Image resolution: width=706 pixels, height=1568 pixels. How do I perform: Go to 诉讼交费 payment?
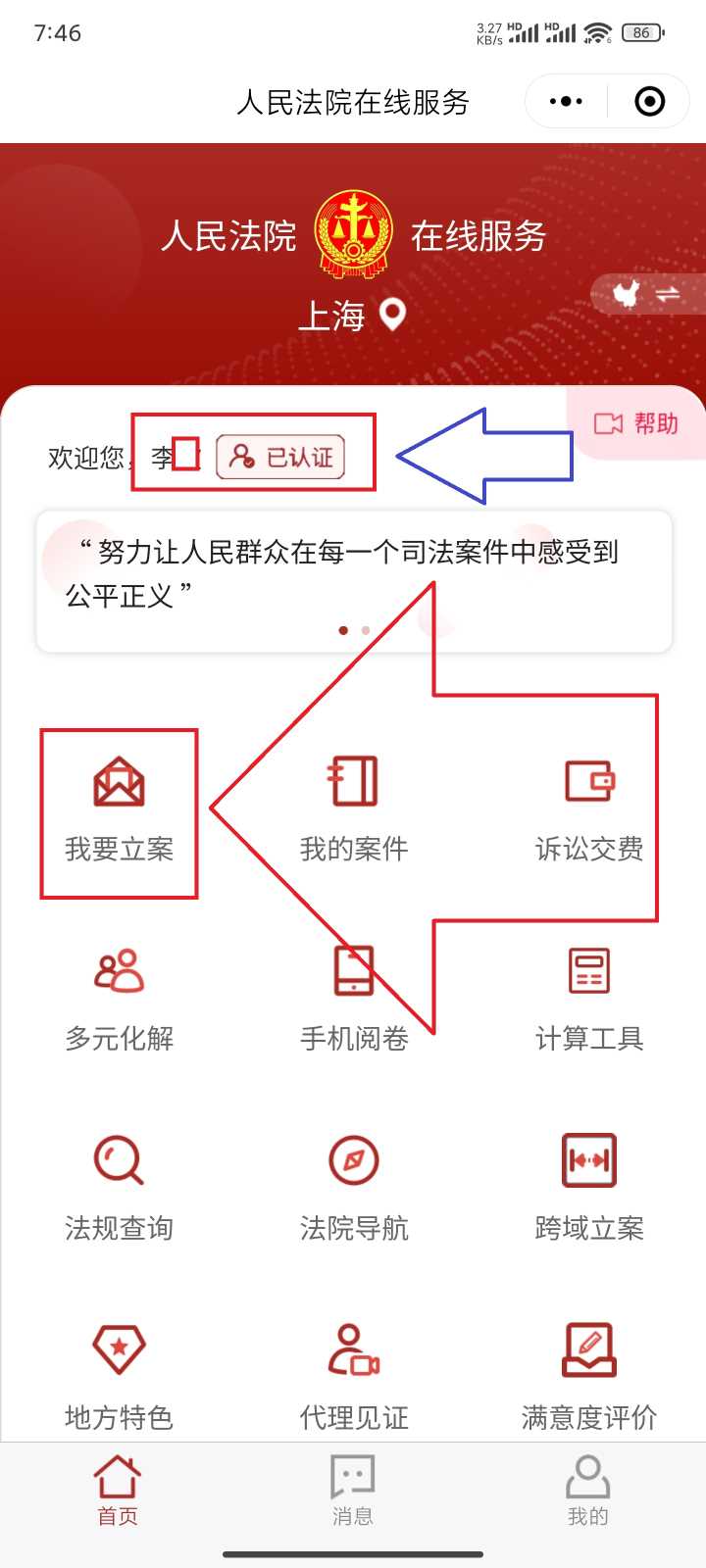point(588,809)
